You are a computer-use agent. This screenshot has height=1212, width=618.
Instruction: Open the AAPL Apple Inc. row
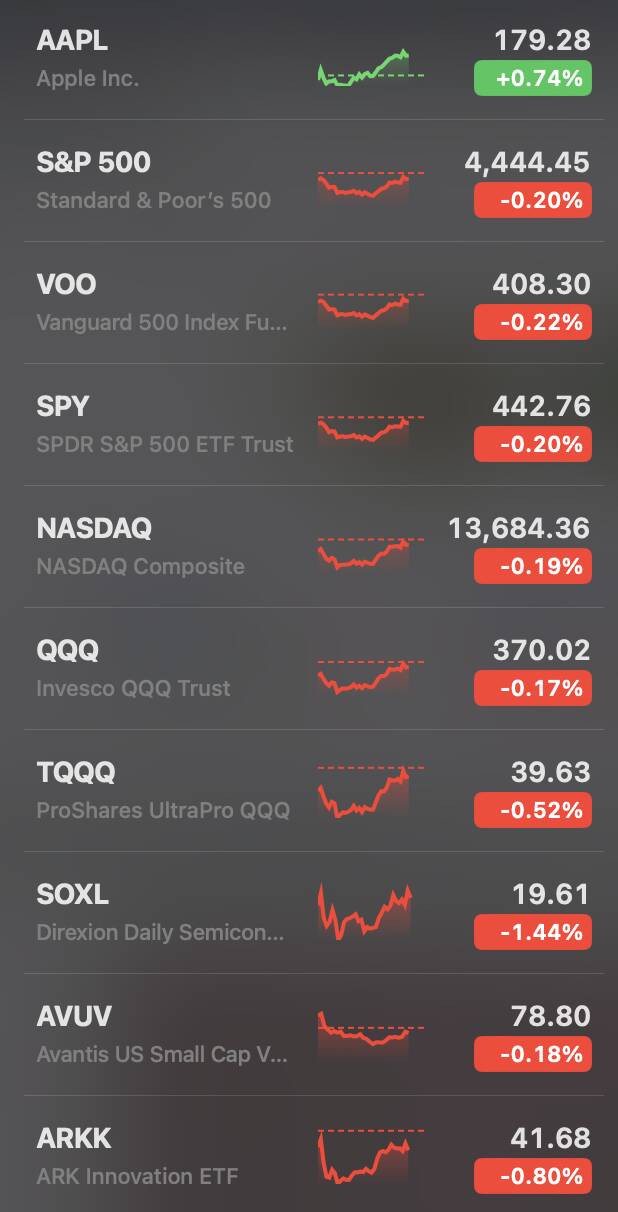coord(309,60)
